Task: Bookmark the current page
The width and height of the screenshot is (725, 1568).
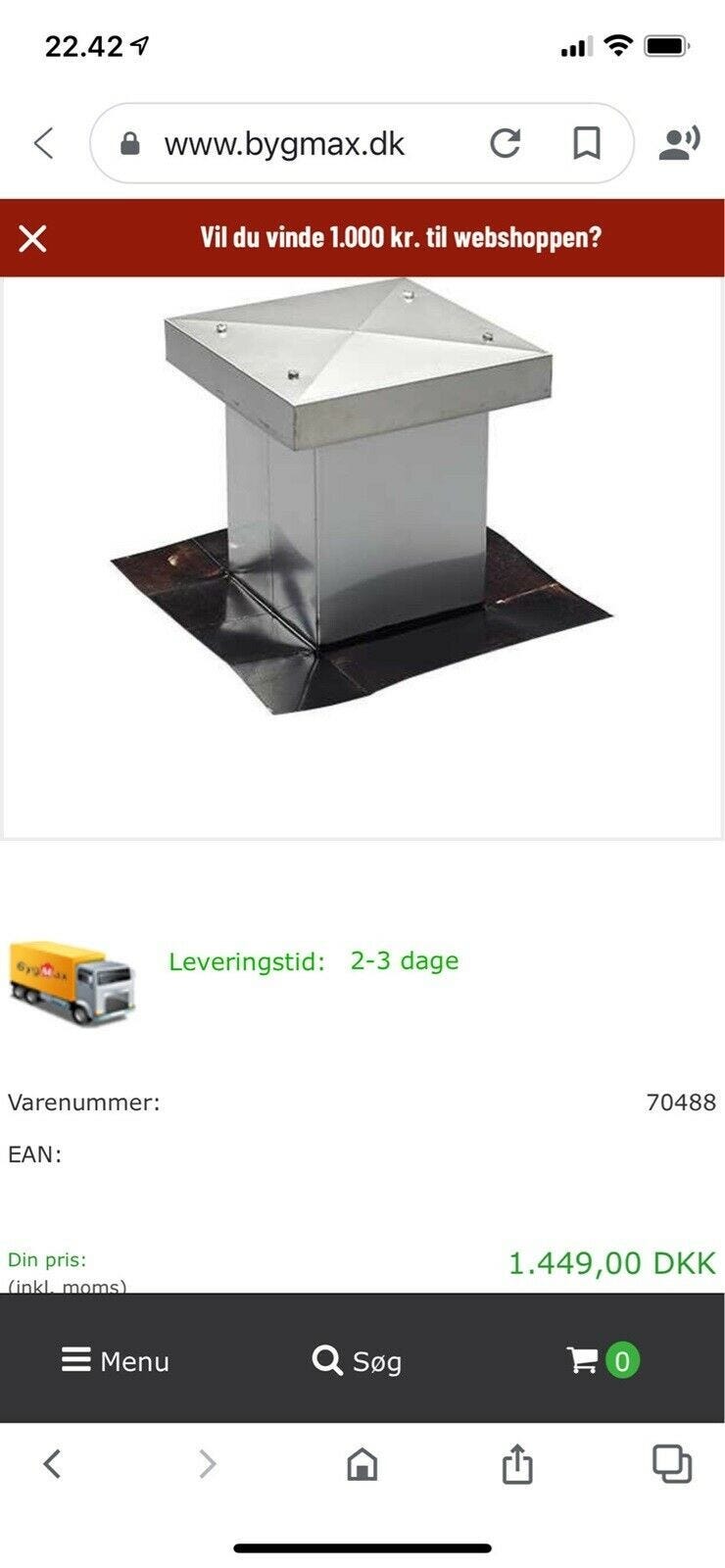Action: pos(585,143)
